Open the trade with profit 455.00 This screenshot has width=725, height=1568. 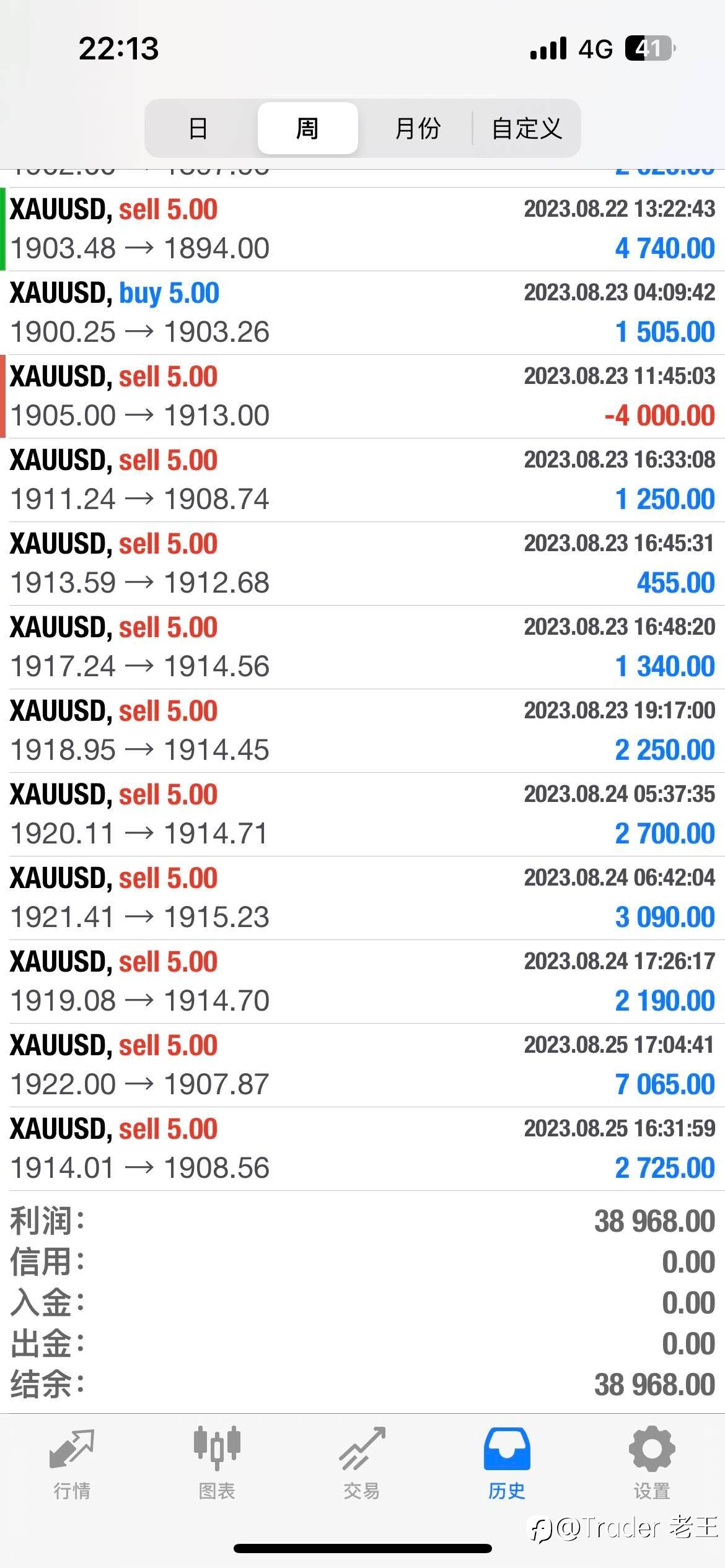tap(362, 564)
